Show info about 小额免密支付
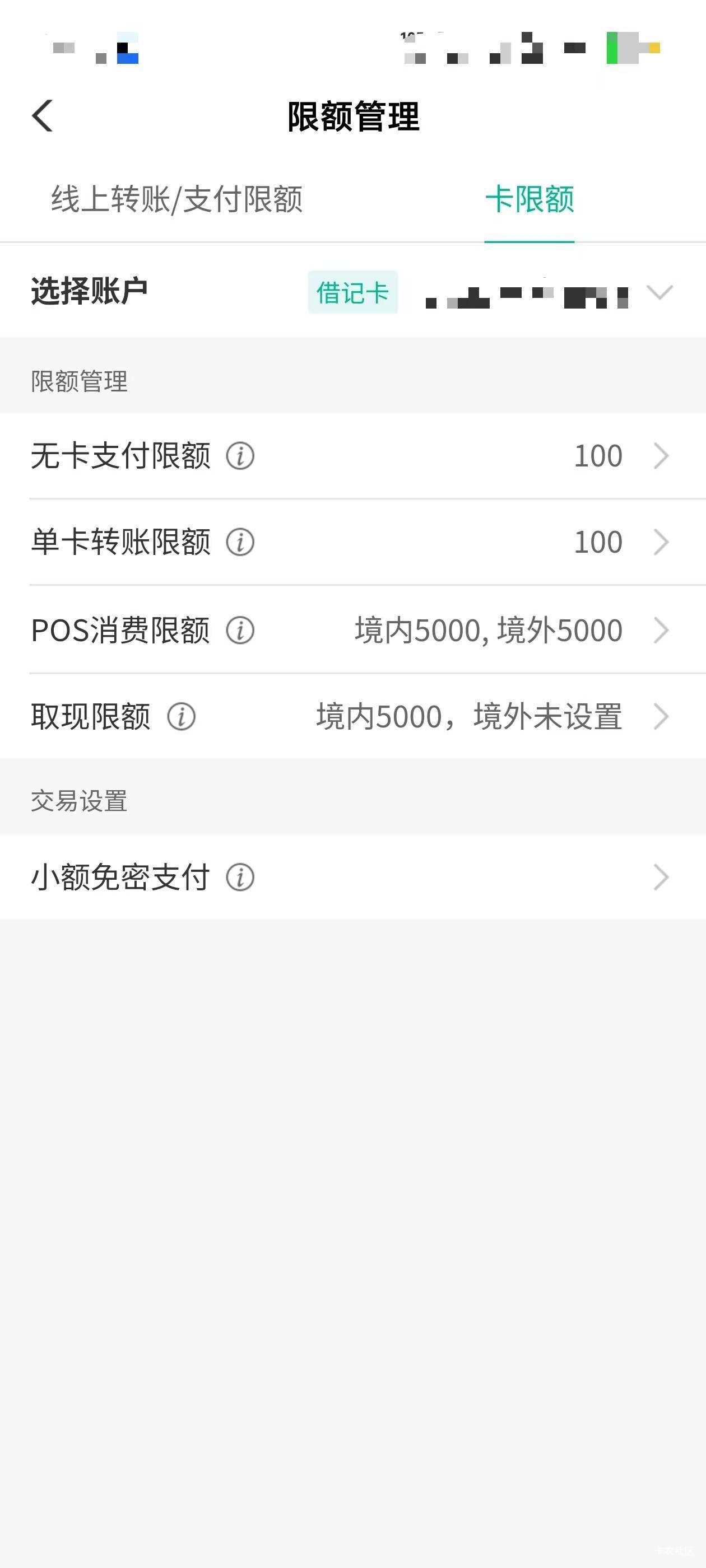The height and width of the screenshot is (1568, 706). click(240, 877)
